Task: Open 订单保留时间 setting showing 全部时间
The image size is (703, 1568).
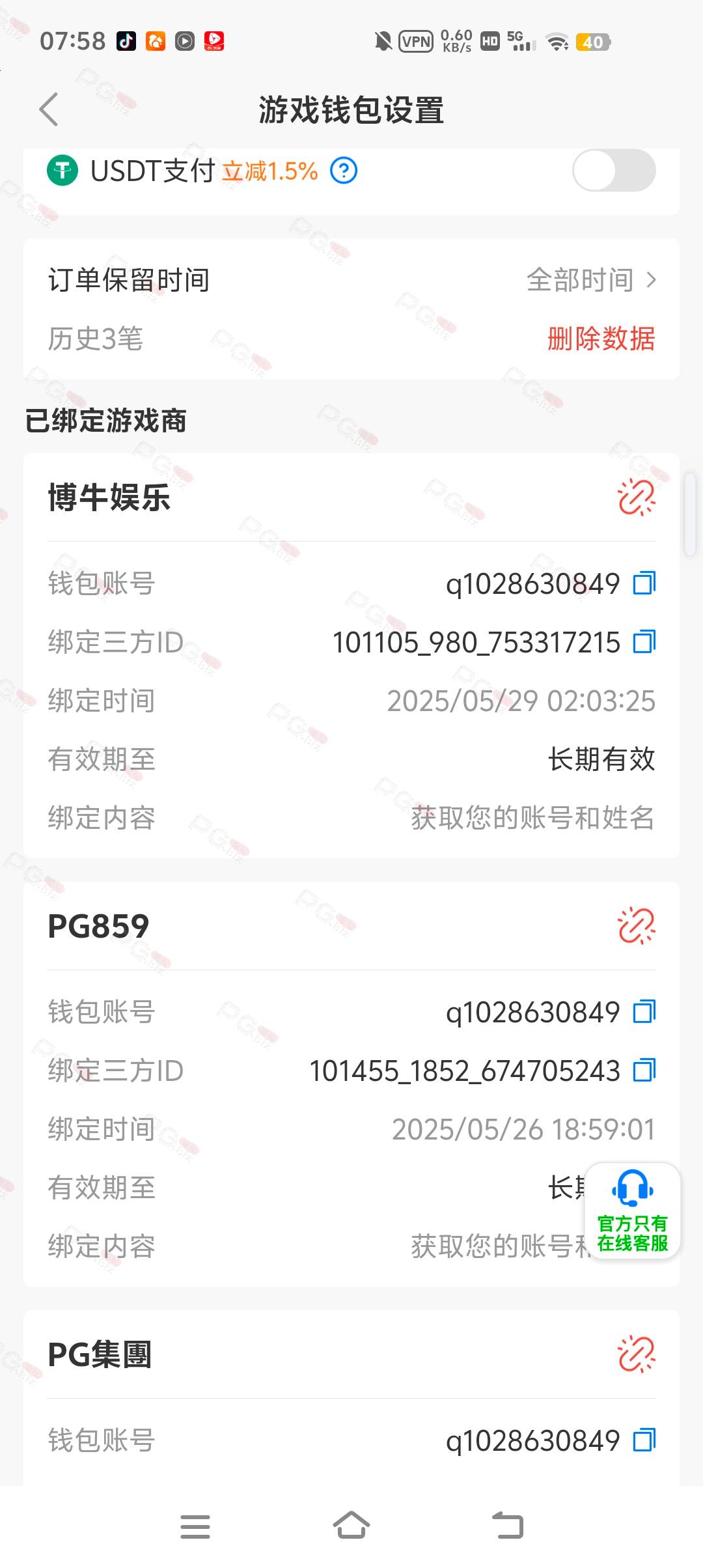Action: [x=351, y=280]
